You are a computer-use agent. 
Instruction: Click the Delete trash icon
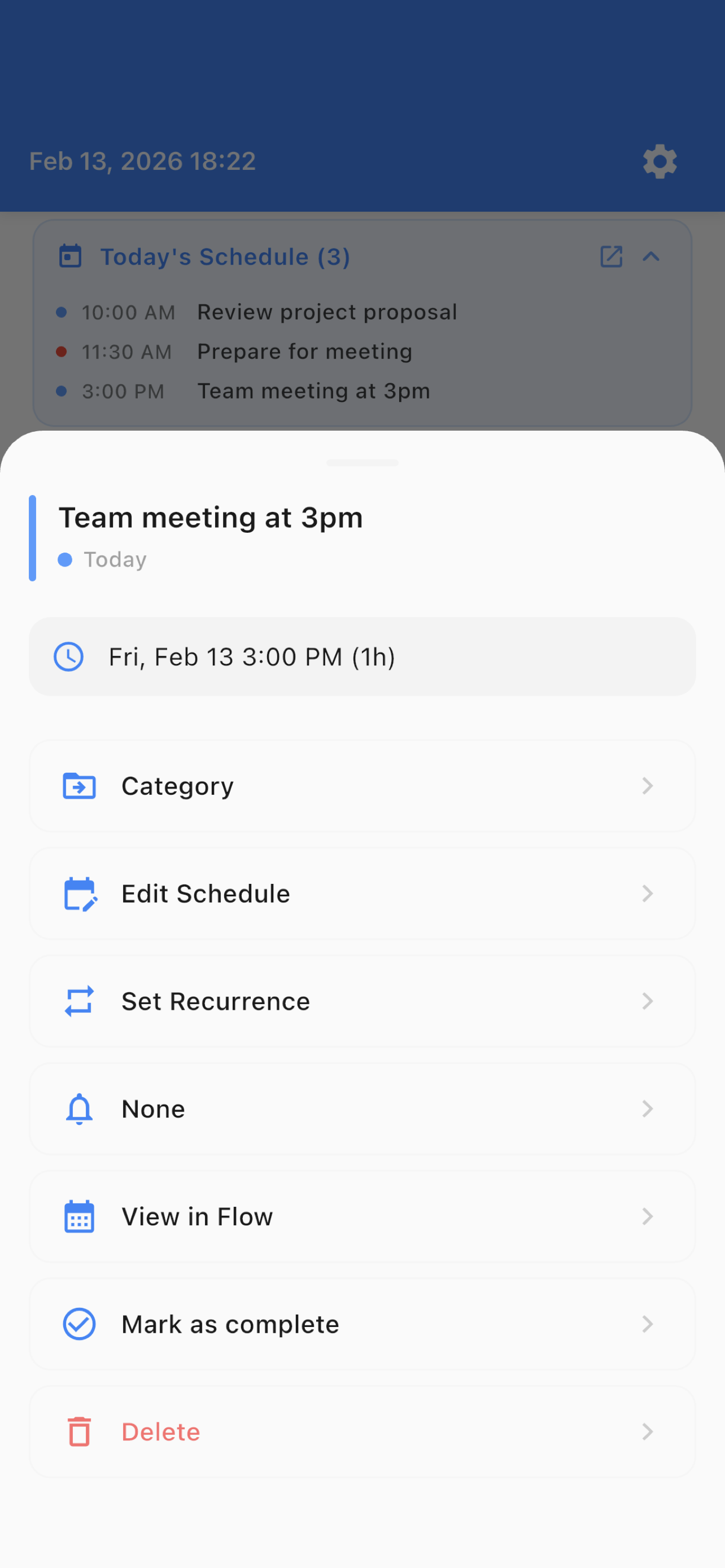tap(79, 1431)
